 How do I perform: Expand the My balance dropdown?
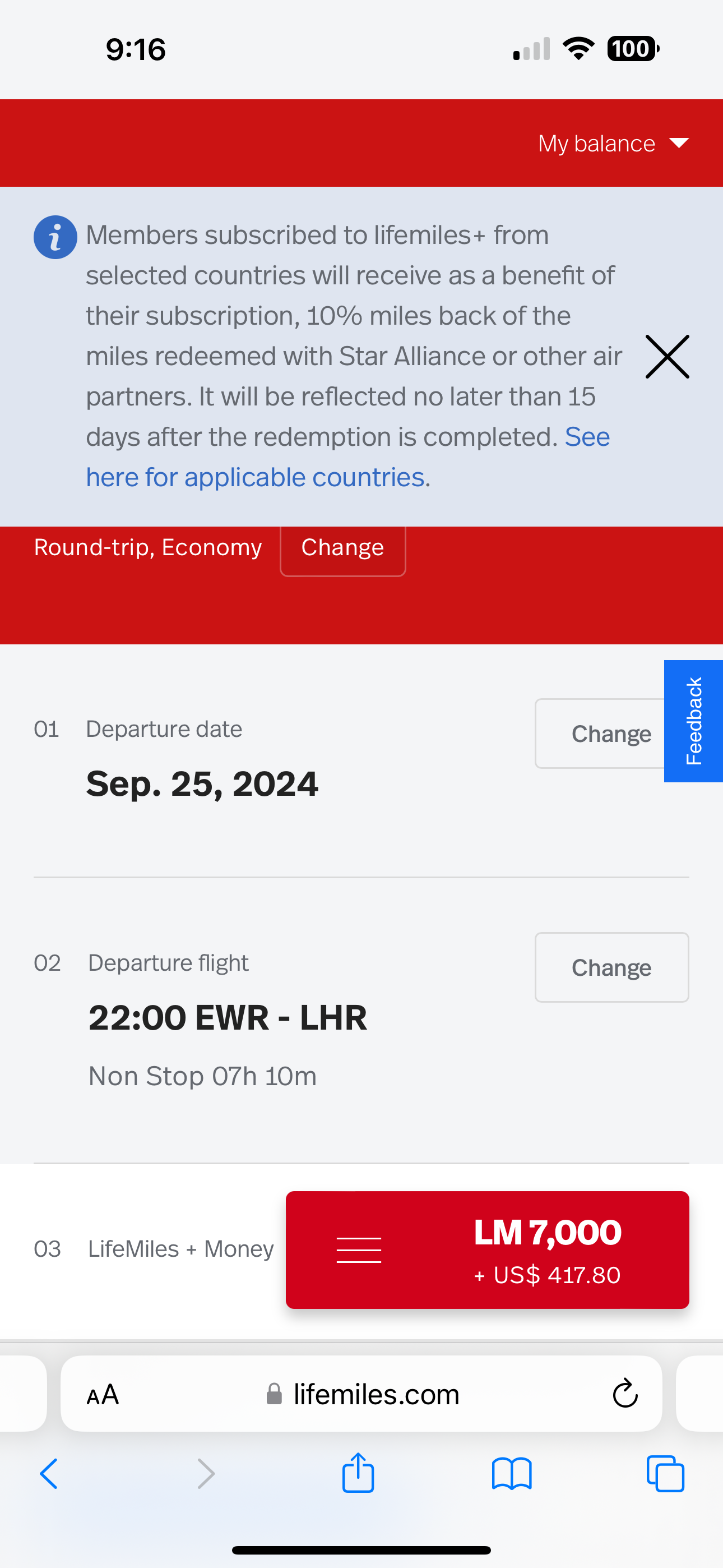(613, 144)
